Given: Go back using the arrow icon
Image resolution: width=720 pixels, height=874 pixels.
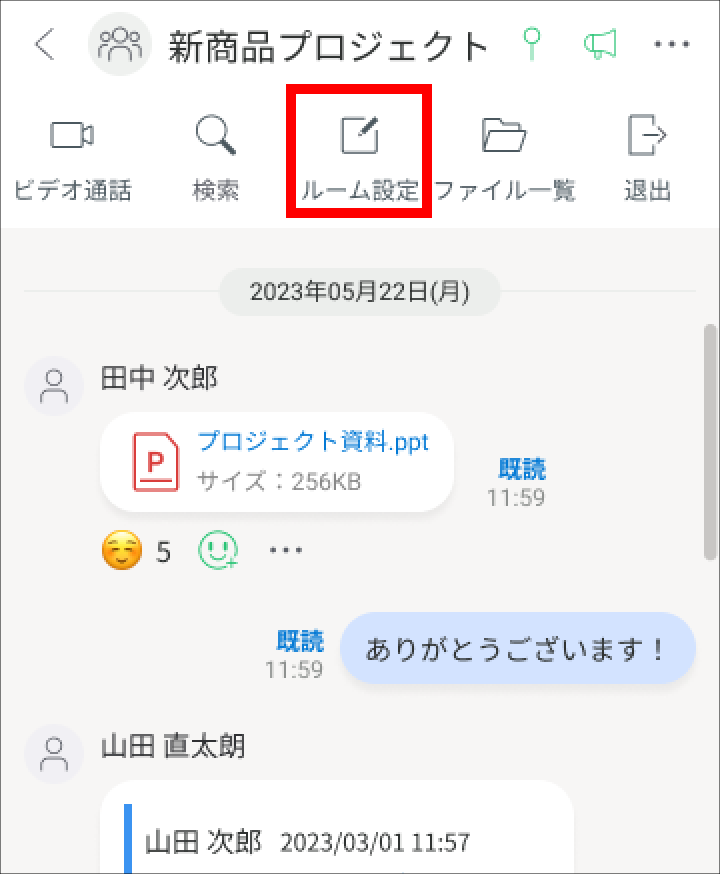Looking at the screenshot, I should [x=45, y=44].
